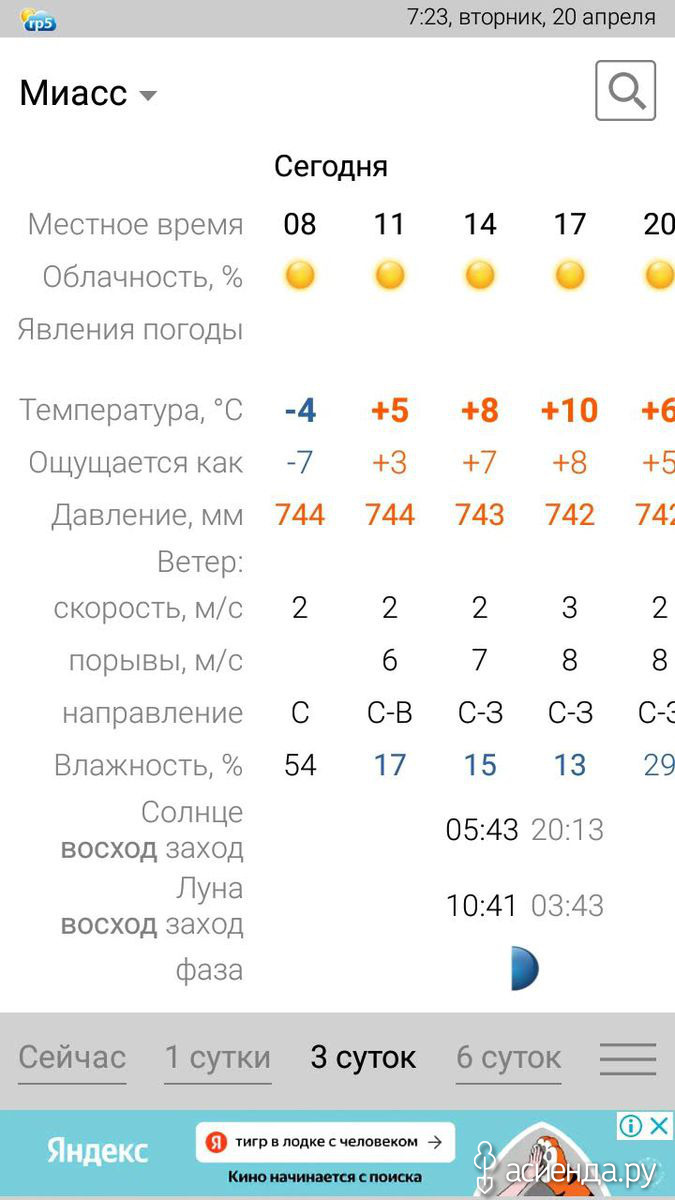Open the hamburger menu

628,1059
